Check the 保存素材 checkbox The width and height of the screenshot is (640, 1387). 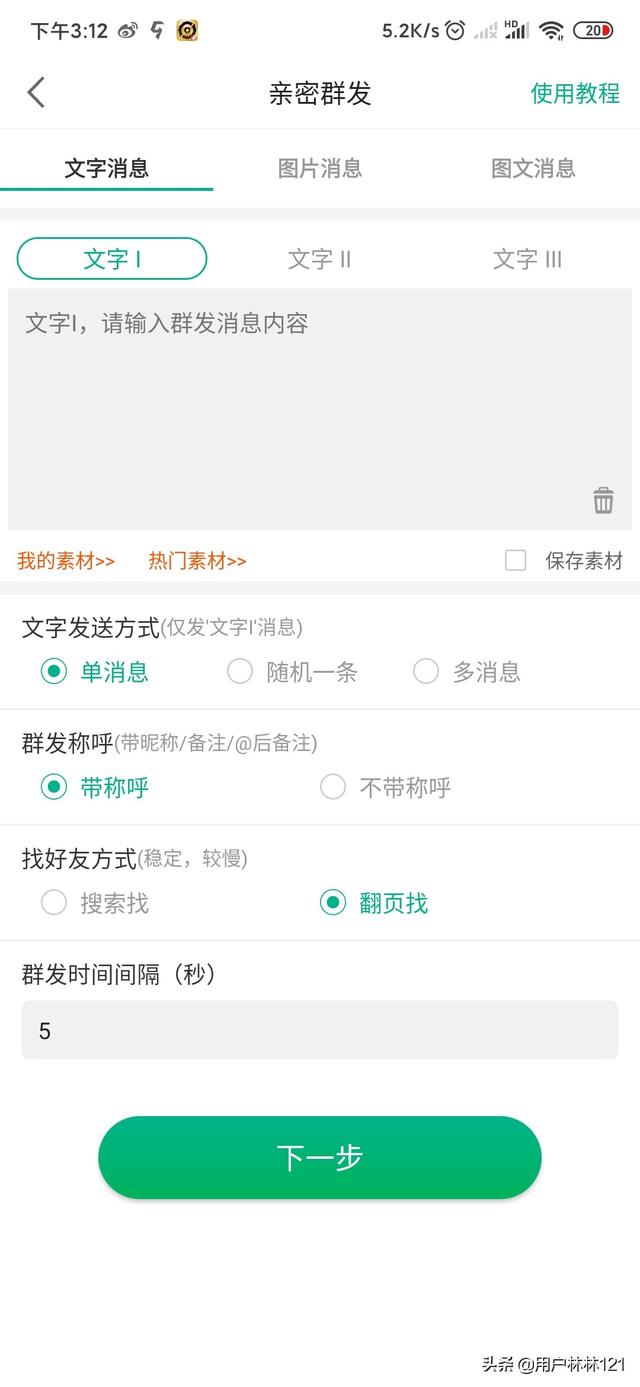tap(516, 561)
